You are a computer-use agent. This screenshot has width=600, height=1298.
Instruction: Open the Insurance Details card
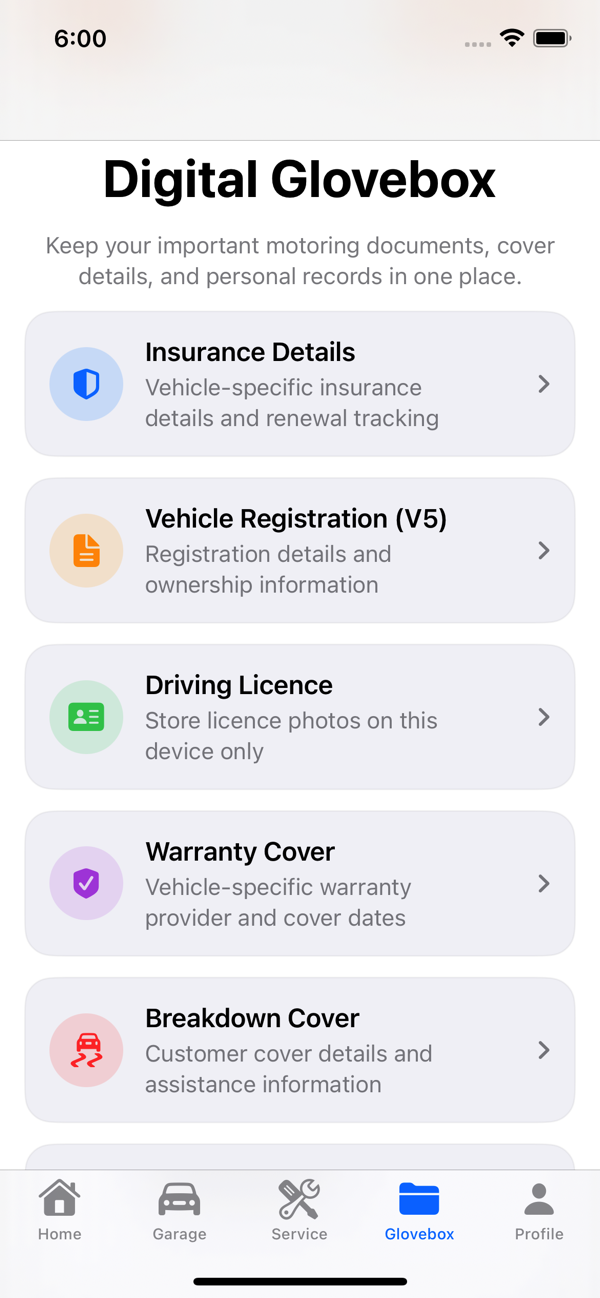point(300,384)
